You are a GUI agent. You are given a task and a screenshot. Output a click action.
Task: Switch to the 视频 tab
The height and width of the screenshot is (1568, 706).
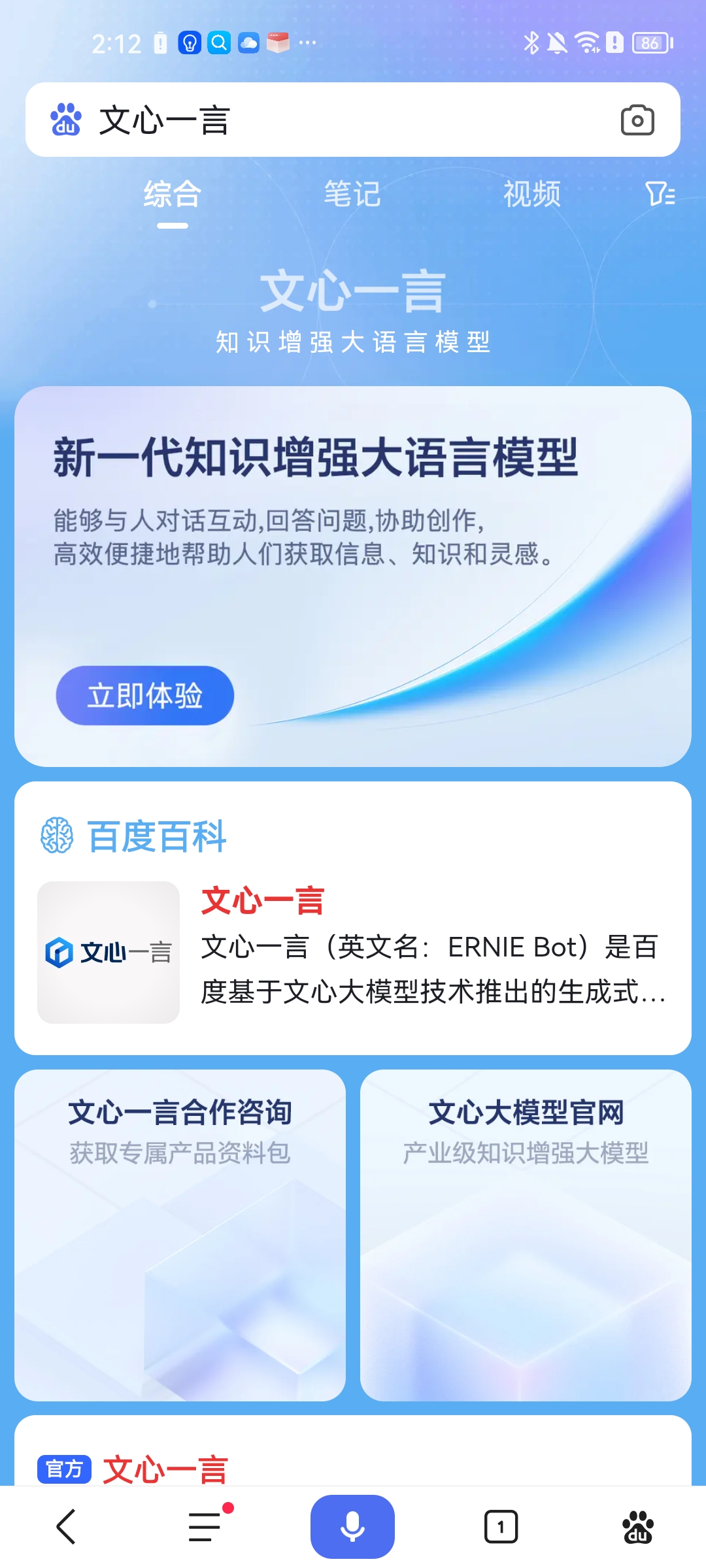(531, 195)
